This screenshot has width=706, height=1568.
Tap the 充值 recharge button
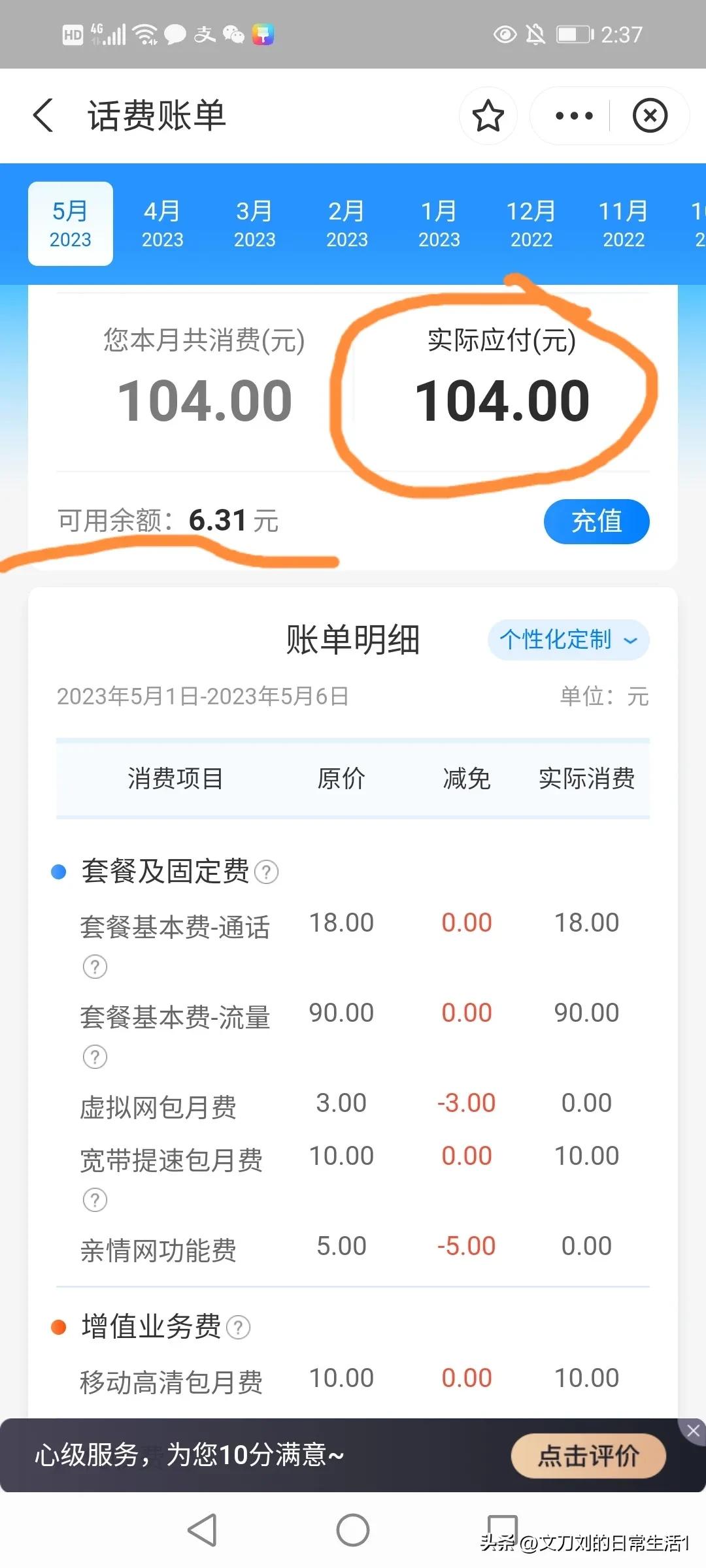click(x=596, y=521)
